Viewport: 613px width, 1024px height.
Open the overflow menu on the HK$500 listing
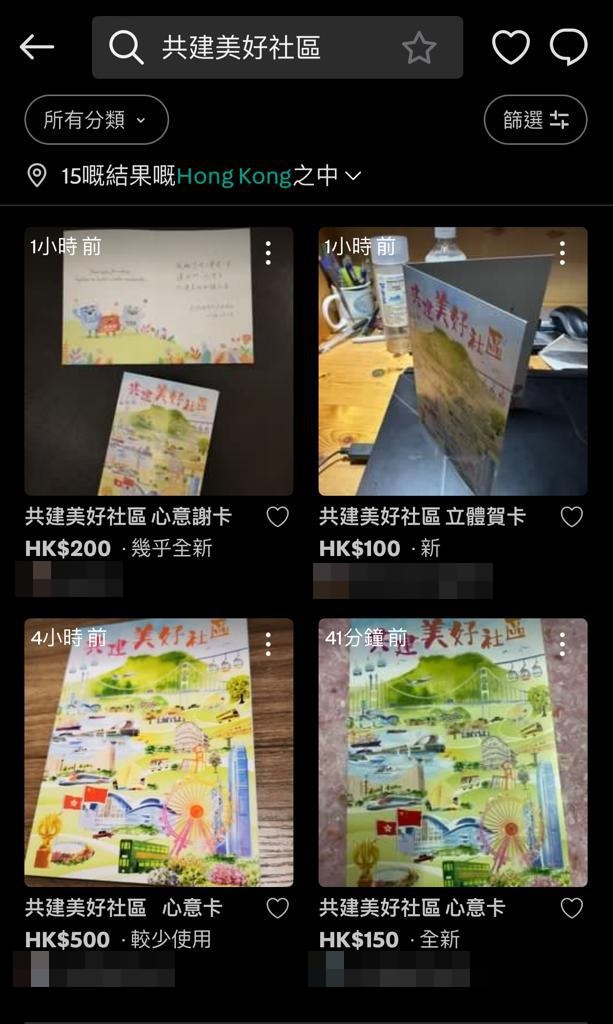[x=268, y=643]
